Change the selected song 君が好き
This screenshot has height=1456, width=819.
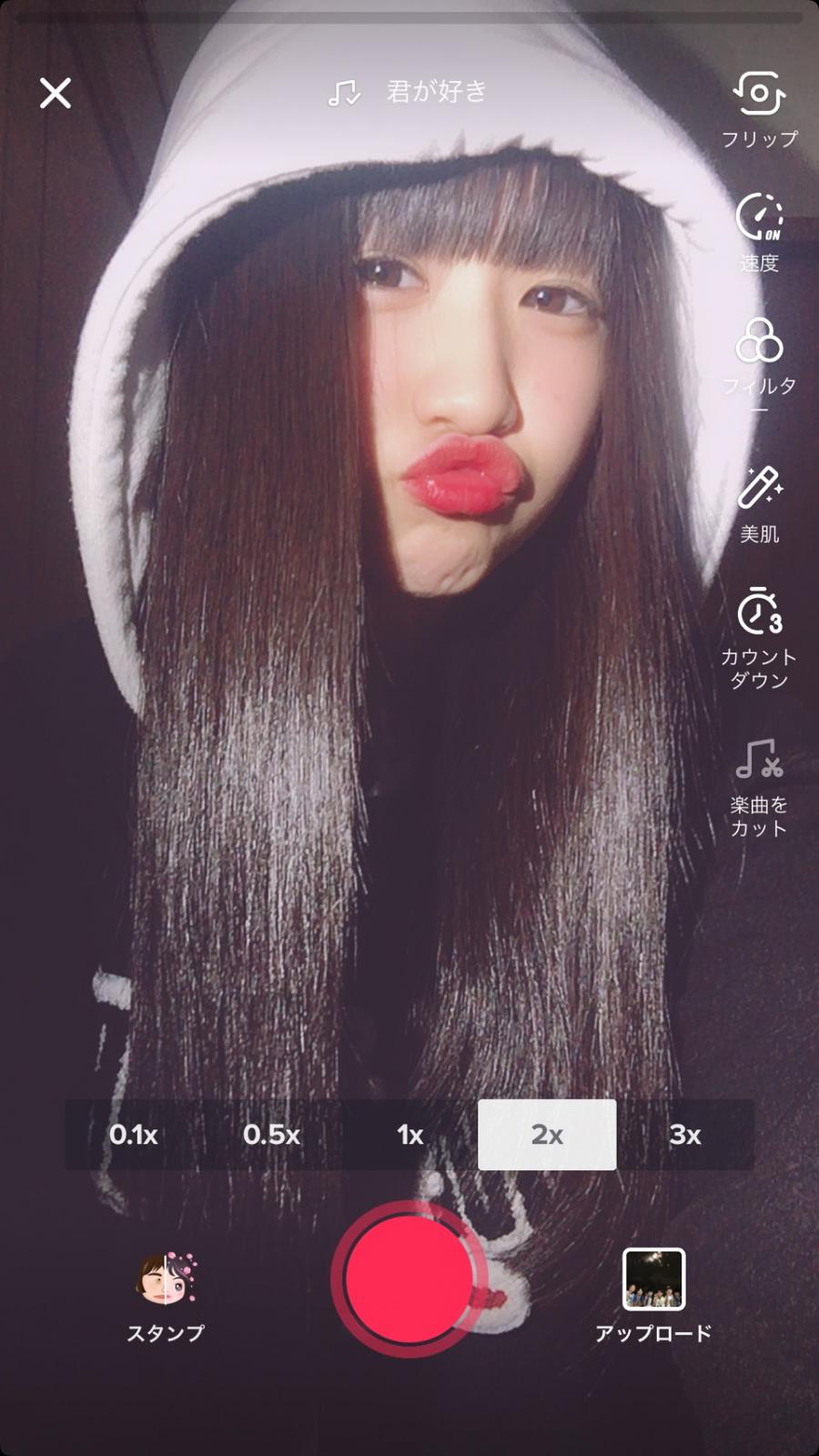point(409,92)
